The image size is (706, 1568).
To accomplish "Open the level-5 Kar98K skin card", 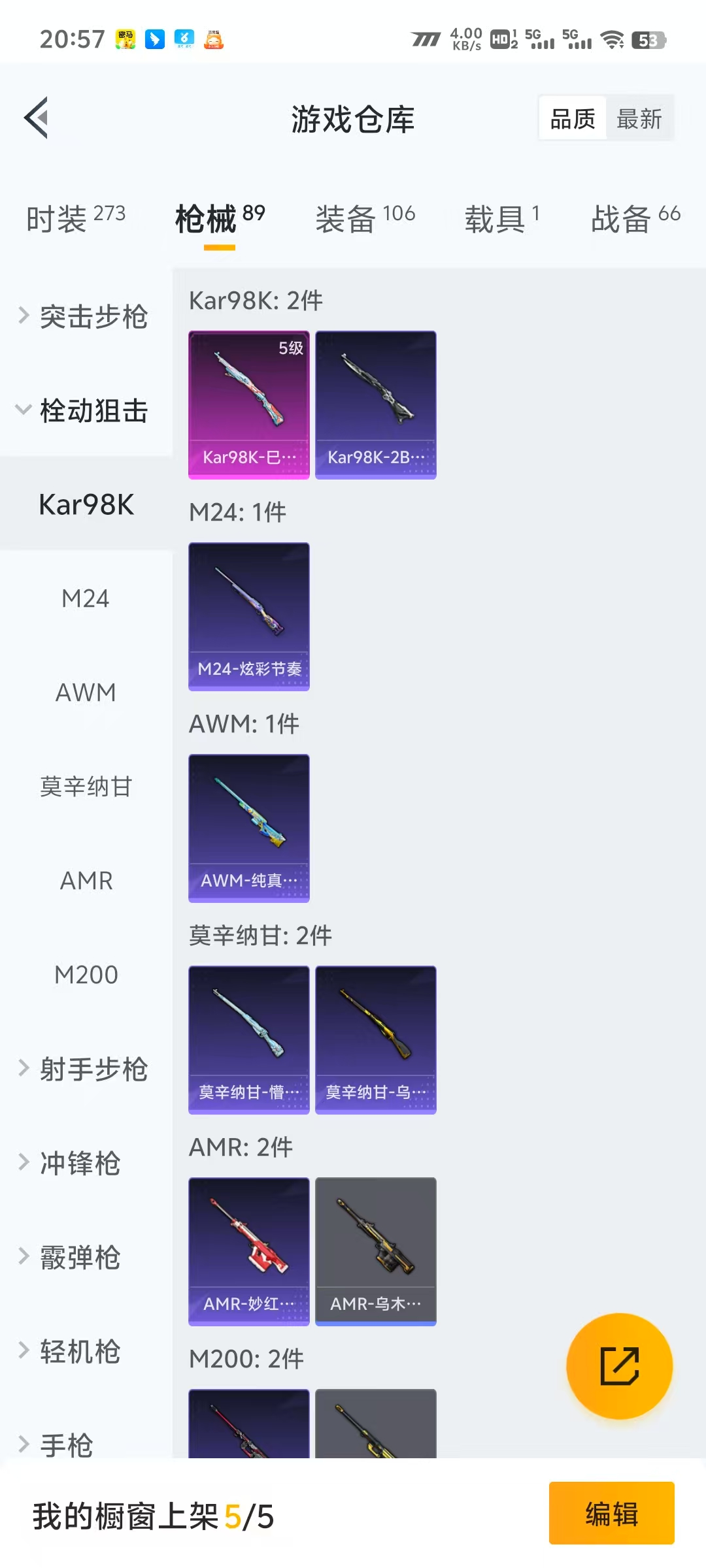I will point(248,404).
